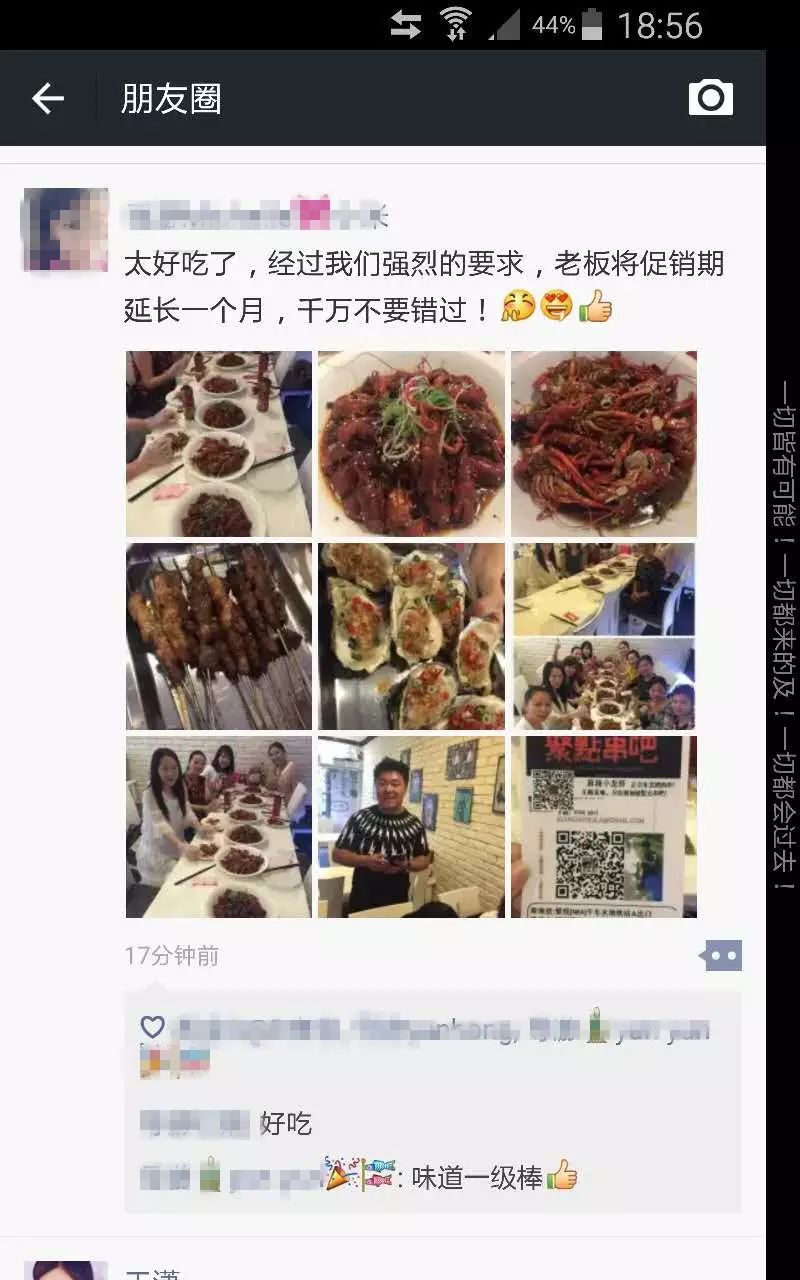Open the crayfish plate with green garnish photo
The width and height of the screenshot is (800, 1280).
click(411, 443)
